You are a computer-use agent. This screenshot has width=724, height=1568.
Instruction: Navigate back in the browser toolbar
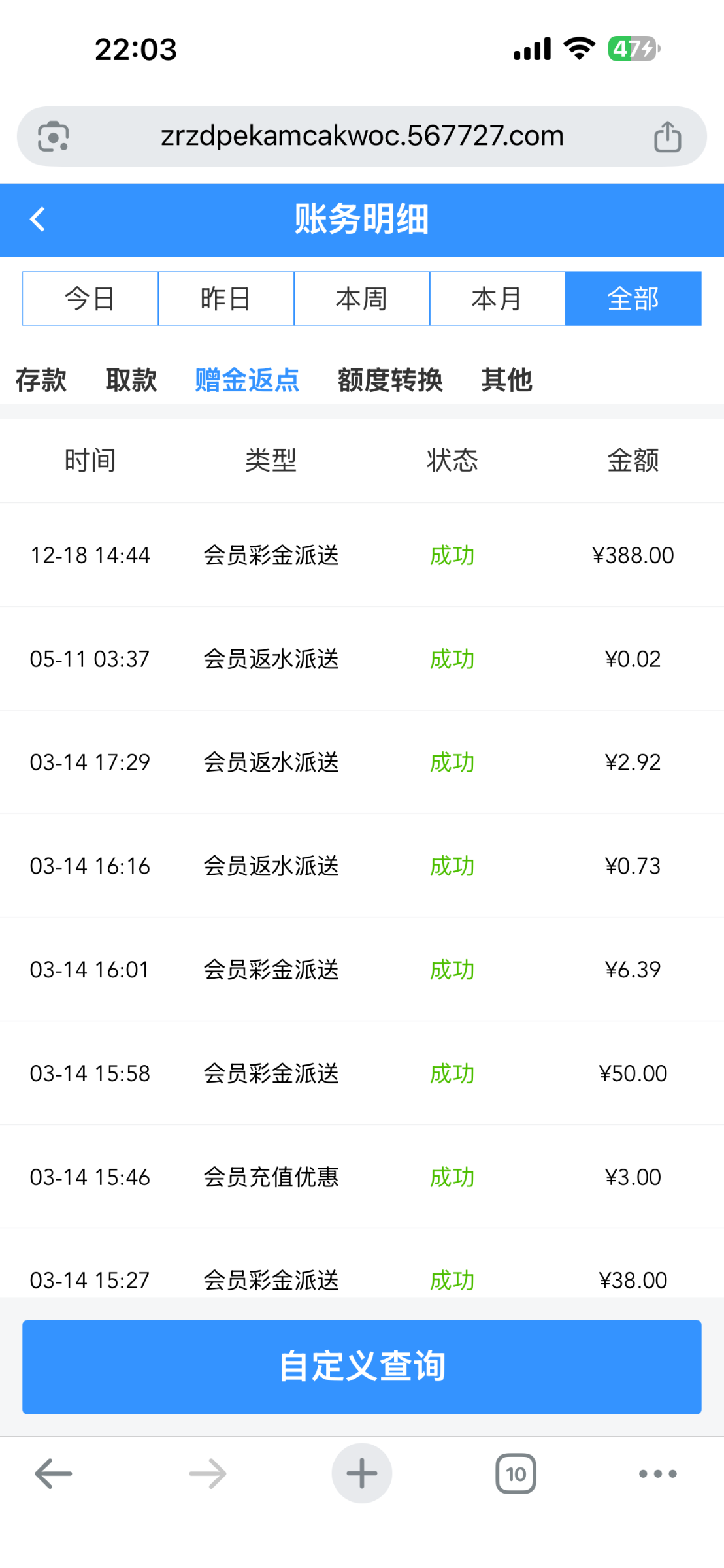click(x=54, y=1473)
